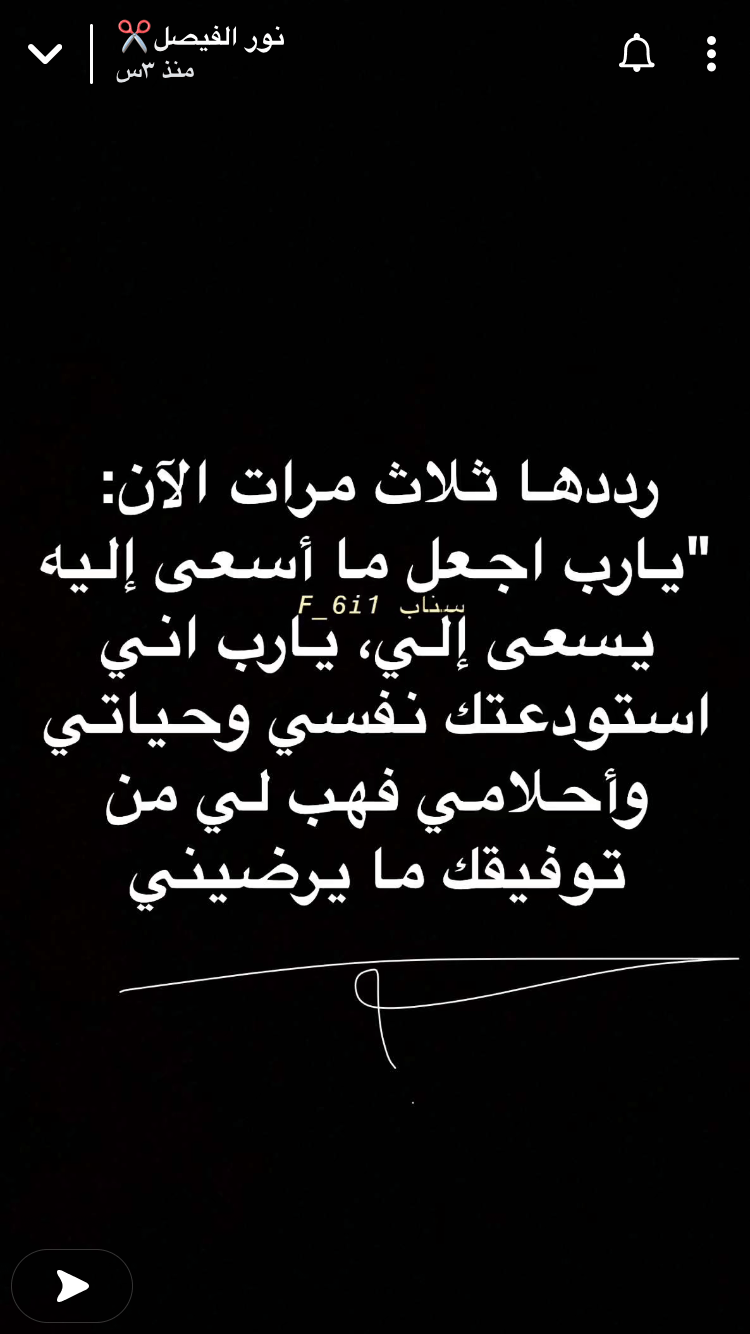The width and height of the screenshot is (750, 1334).
Task: Open نور الفيصل's profile
Action: pyautogui.click(x=200, y=39)
